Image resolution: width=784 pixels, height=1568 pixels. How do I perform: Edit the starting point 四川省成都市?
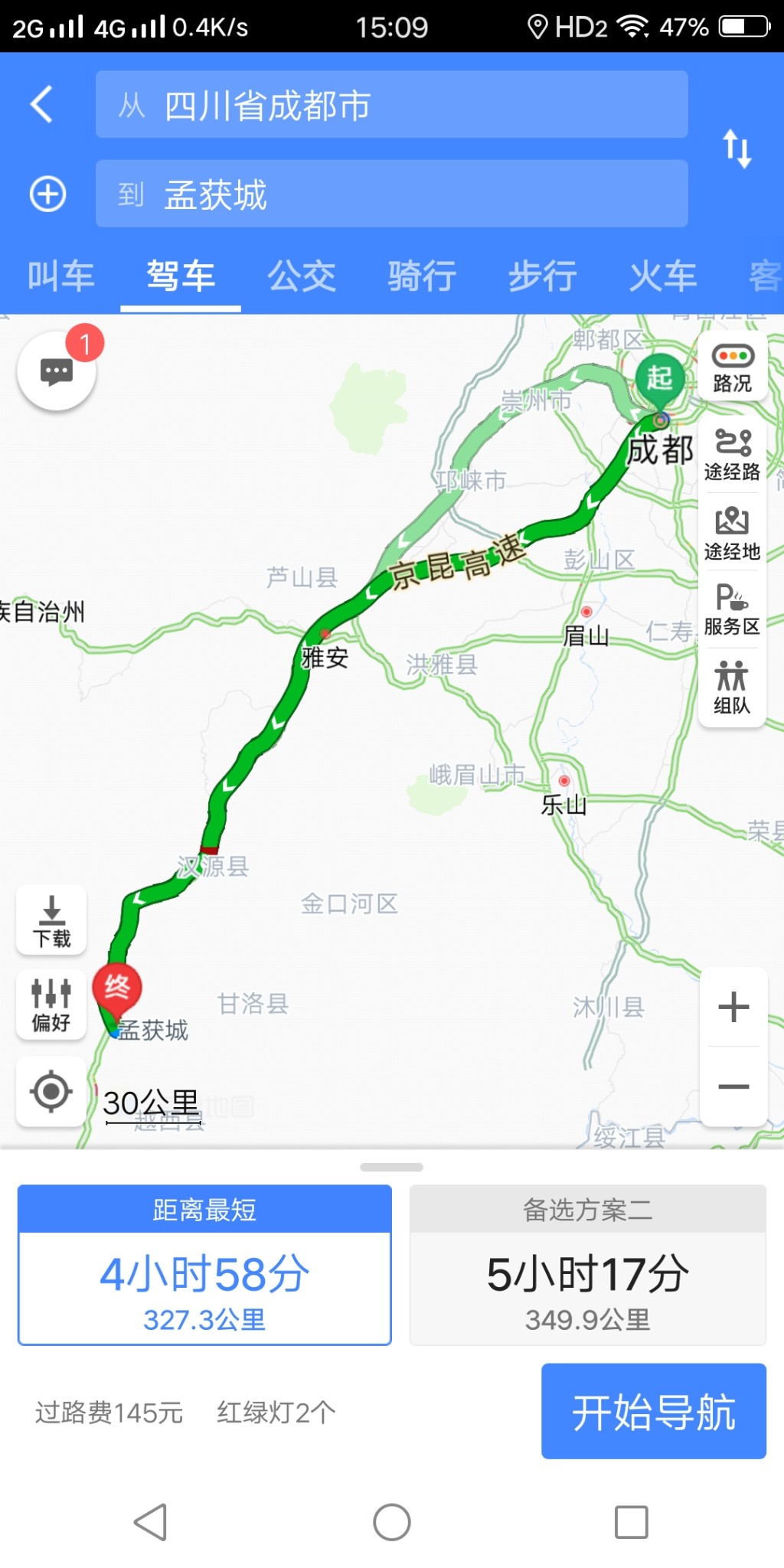[391, 105]
